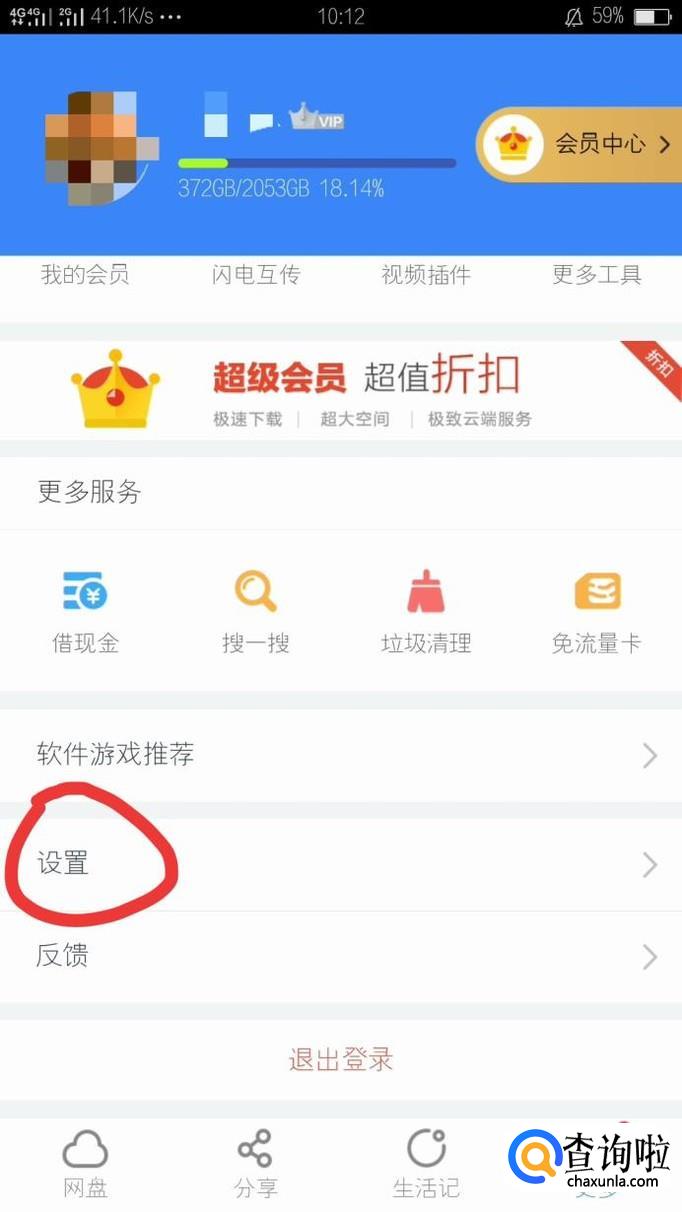Open the 借现金 service

[85, 610]
